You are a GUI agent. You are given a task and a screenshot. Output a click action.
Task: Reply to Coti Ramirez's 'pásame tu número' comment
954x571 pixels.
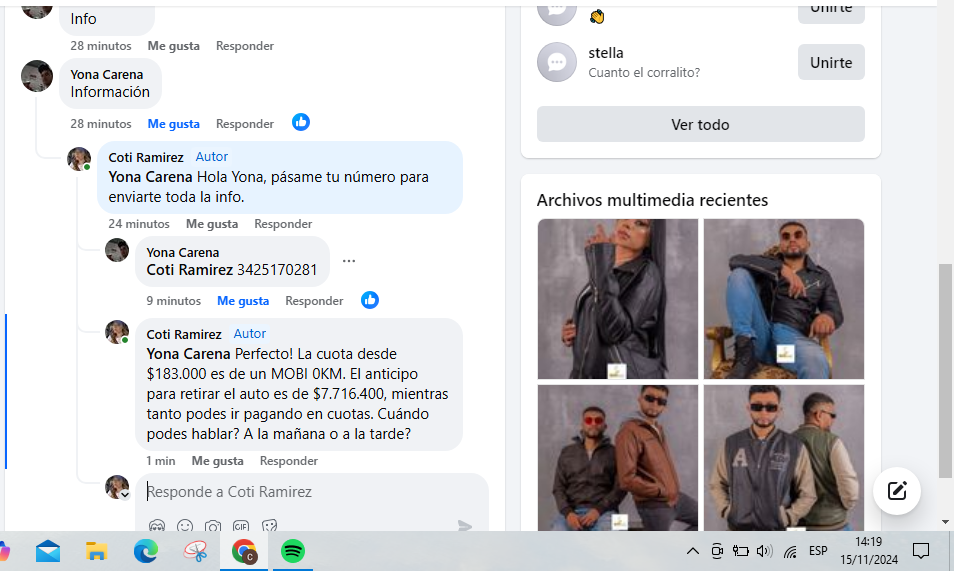(x=283, y=224)
